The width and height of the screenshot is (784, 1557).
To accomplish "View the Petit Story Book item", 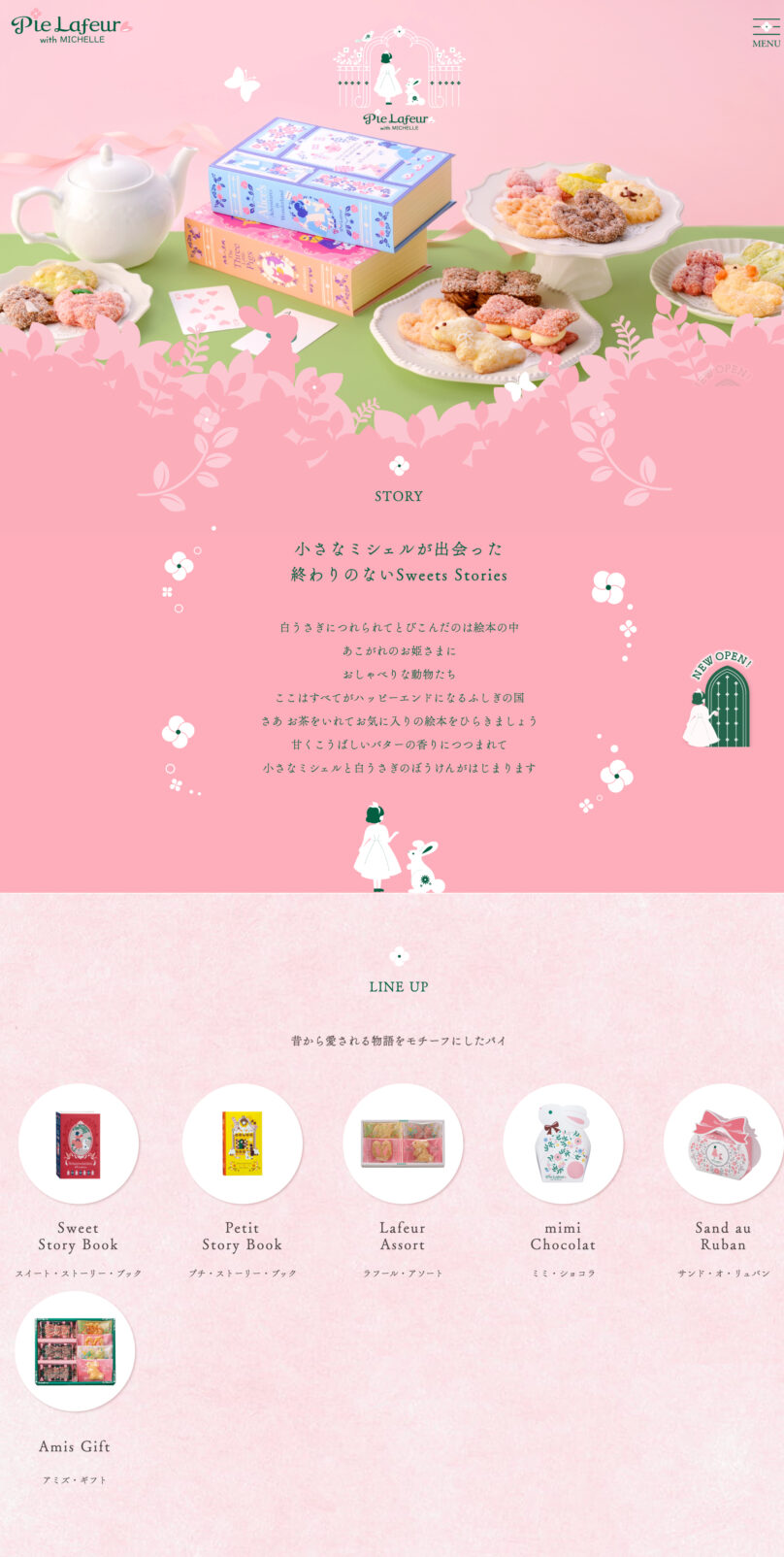I will pos(243,1144).
